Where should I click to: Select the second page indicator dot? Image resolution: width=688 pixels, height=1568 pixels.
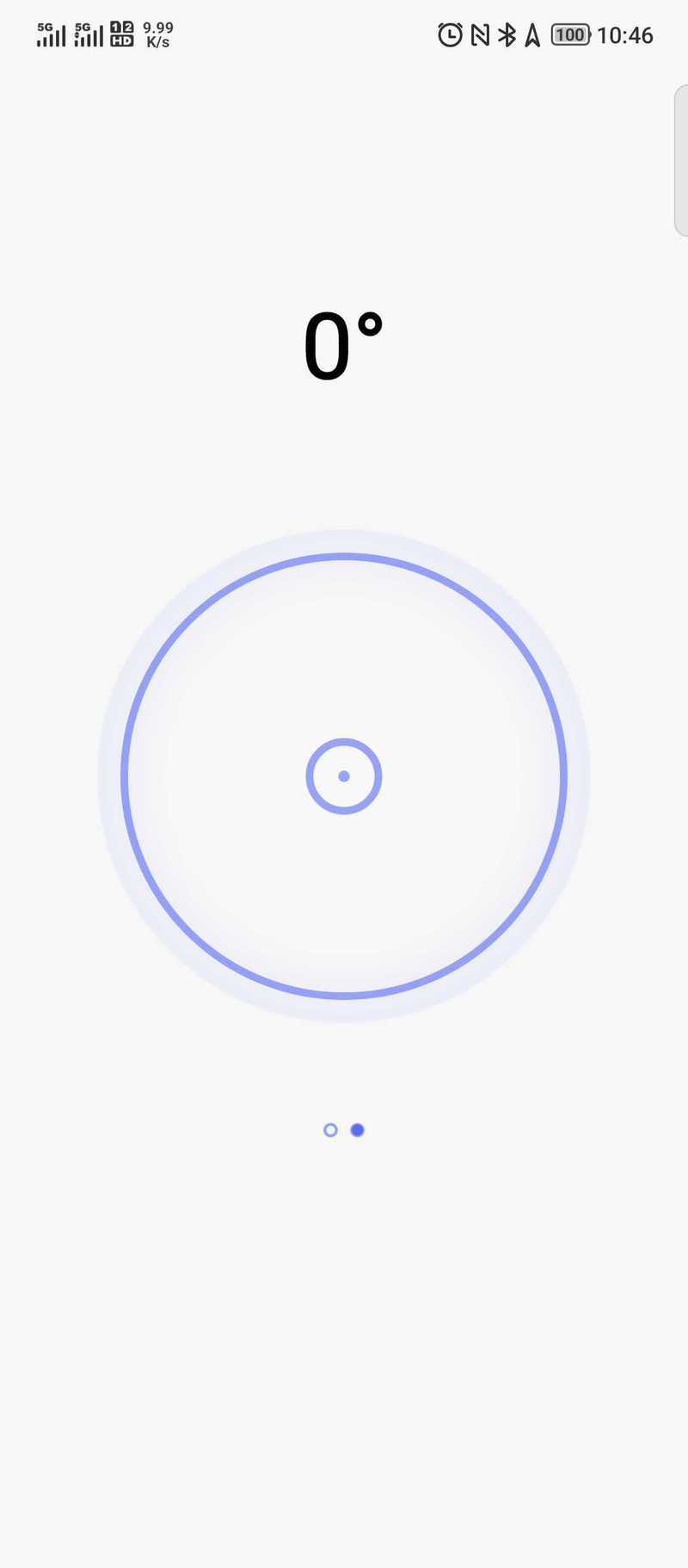[x=358, y=1130]
